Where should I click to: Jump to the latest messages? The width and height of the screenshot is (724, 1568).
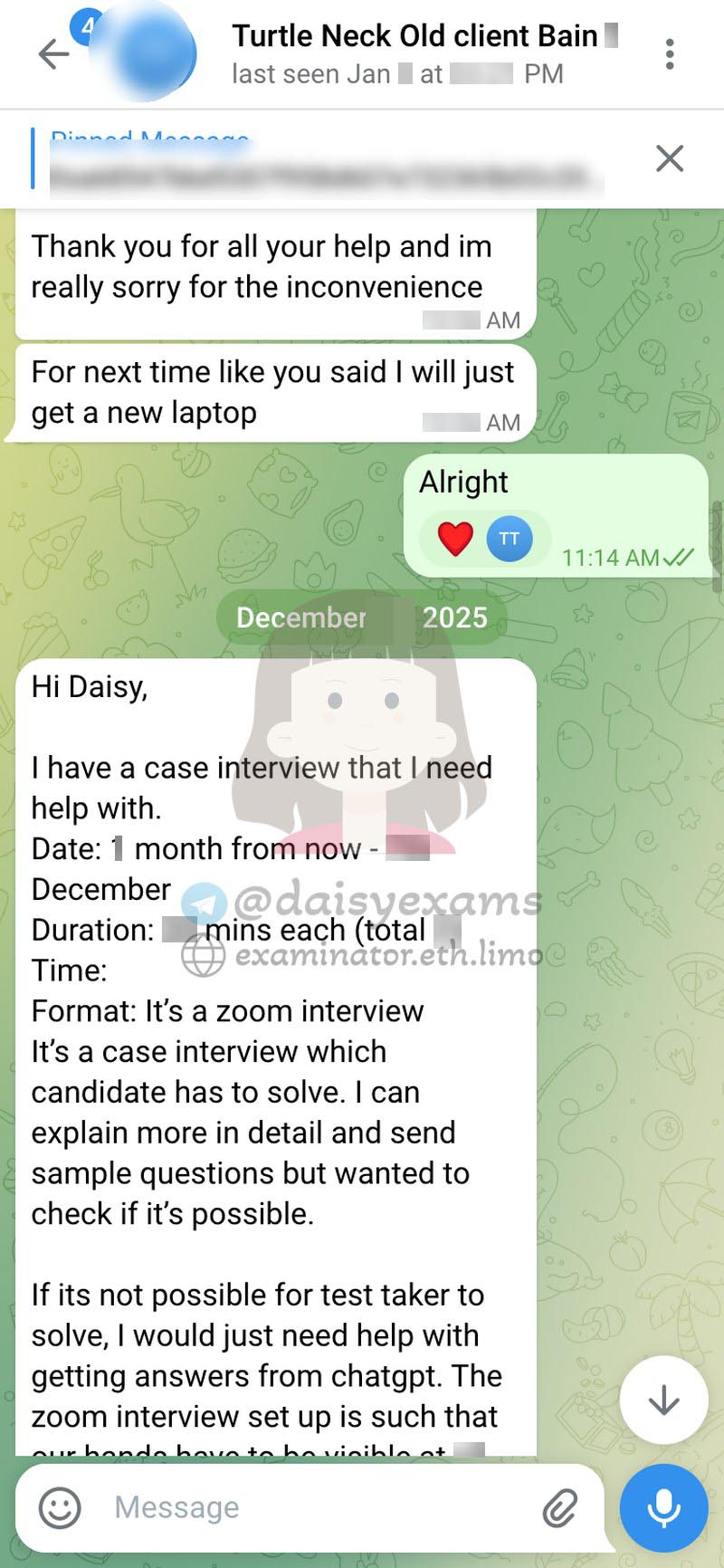(663, 1400)
